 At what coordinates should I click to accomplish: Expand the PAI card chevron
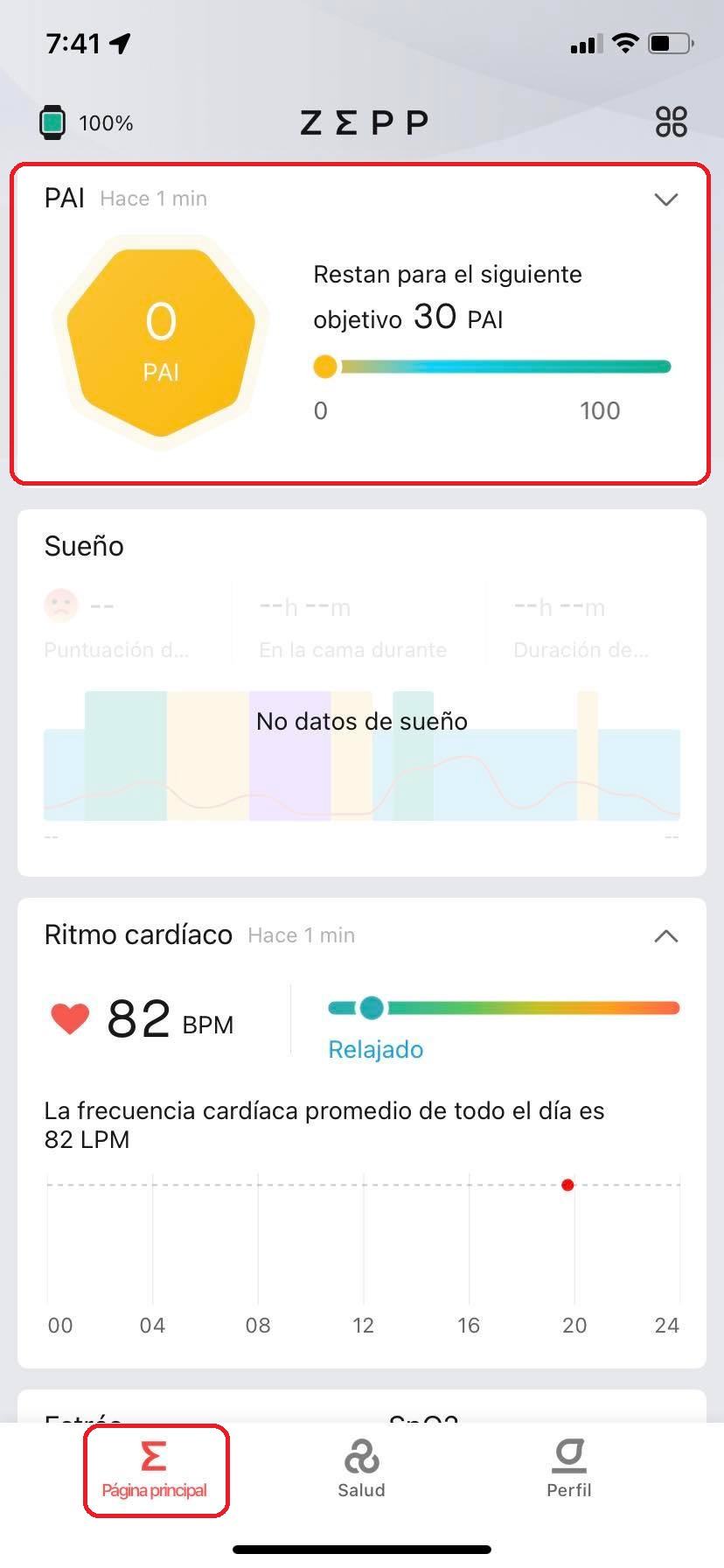665,199
